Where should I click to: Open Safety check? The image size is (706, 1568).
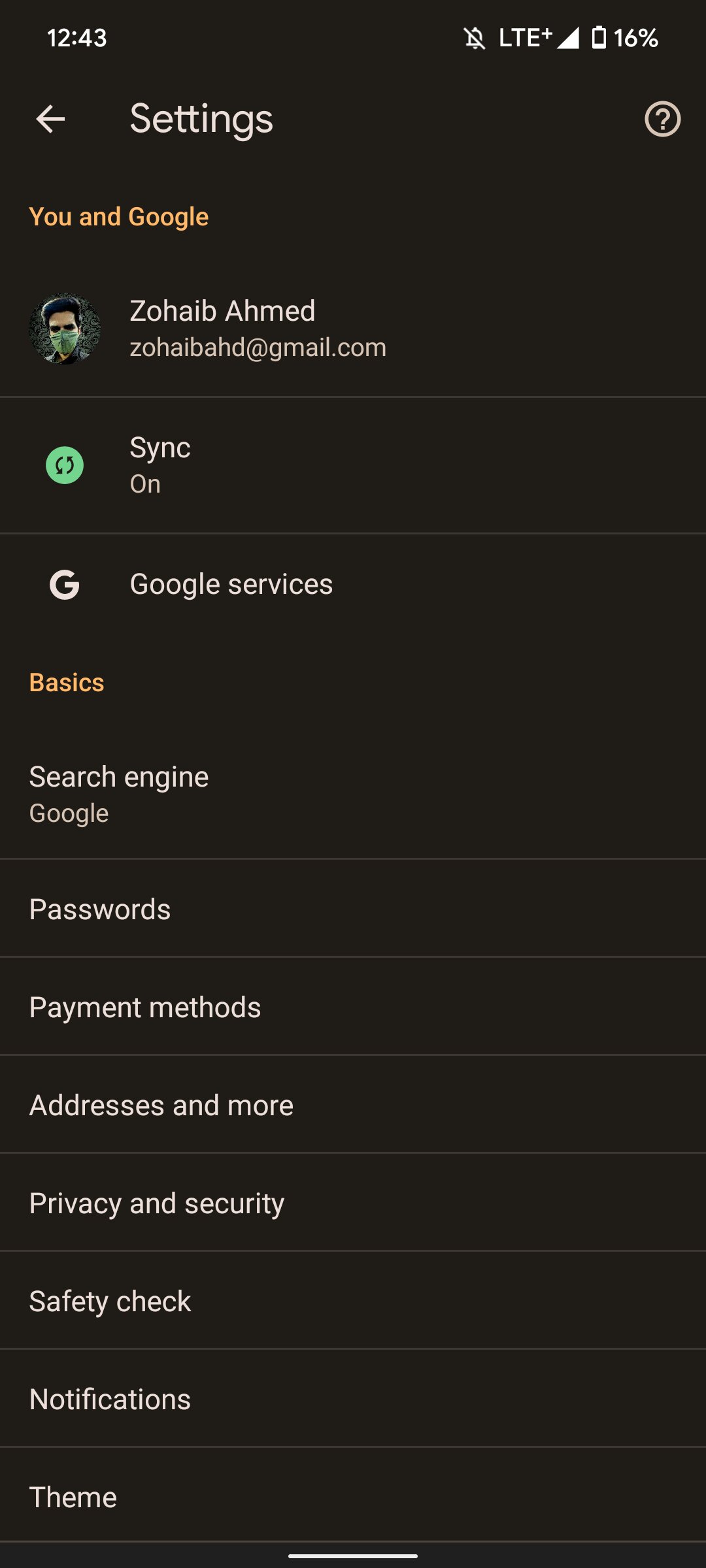tap(353, 1301)
